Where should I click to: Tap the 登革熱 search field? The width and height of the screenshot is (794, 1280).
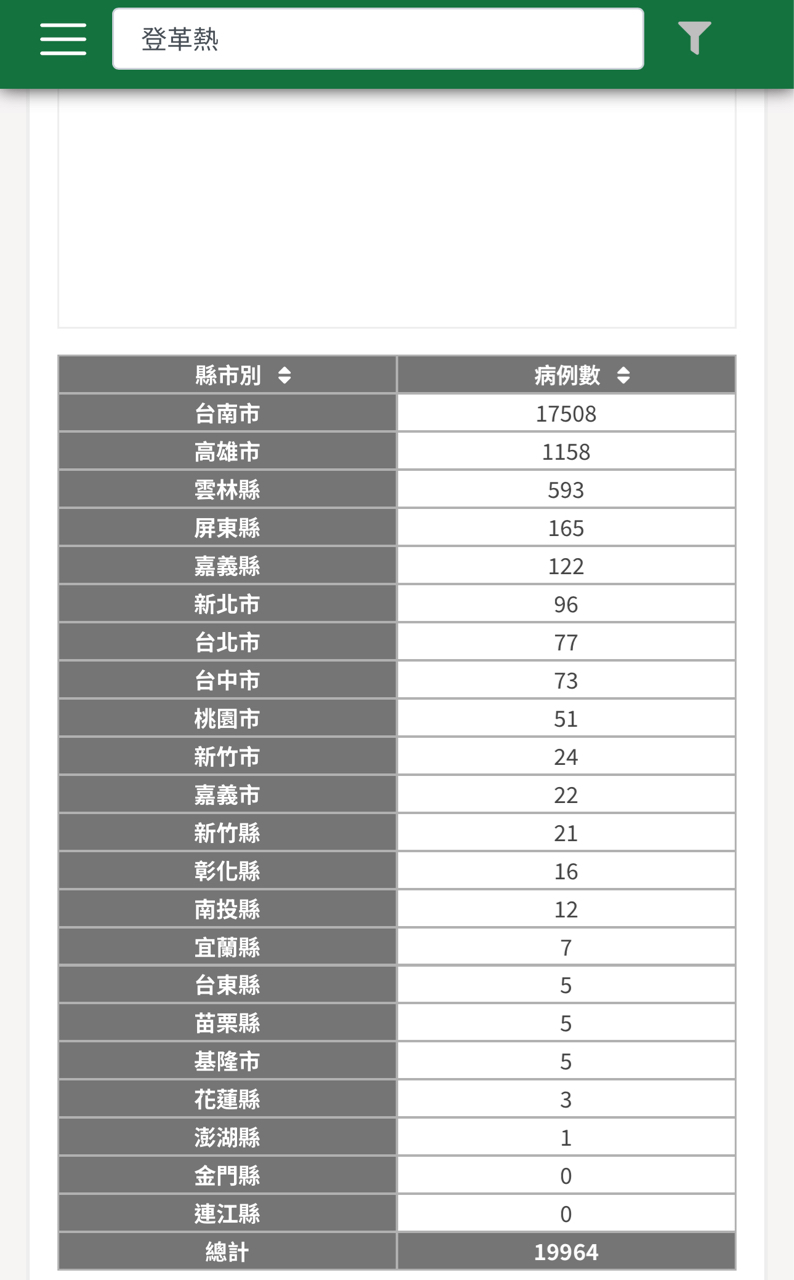[377, 40]
